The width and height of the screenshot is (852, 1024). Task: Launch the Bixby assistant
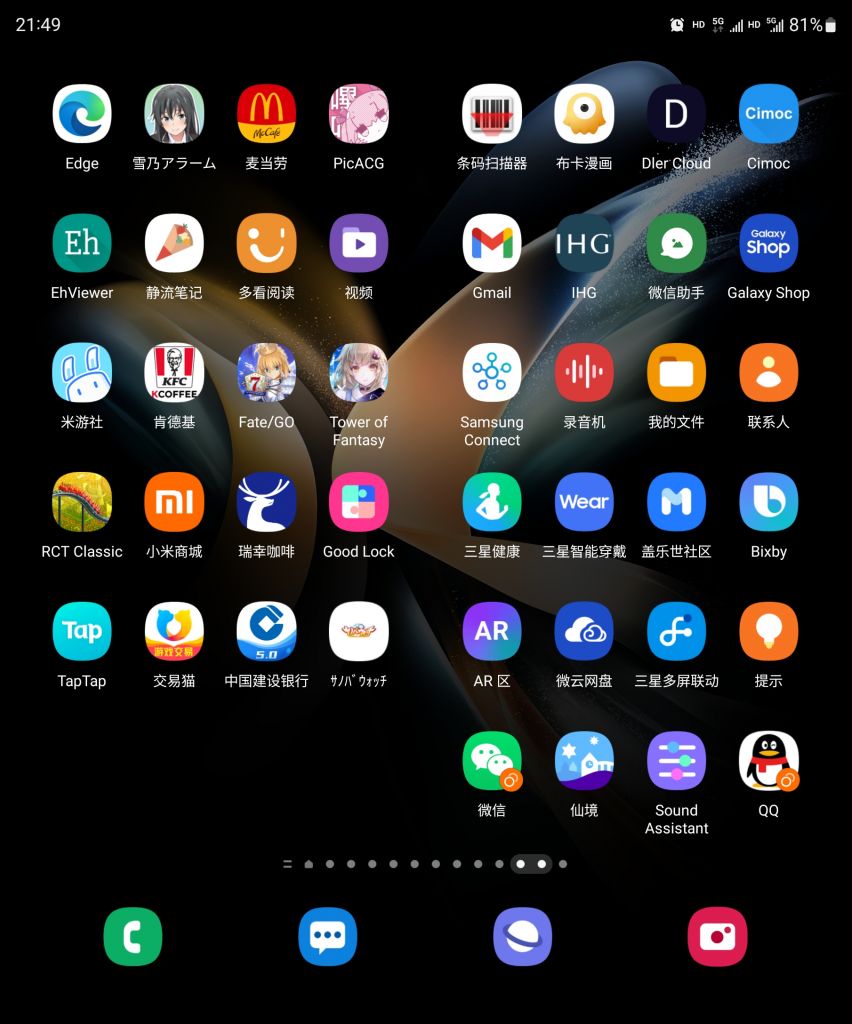(x=768, y=502)
